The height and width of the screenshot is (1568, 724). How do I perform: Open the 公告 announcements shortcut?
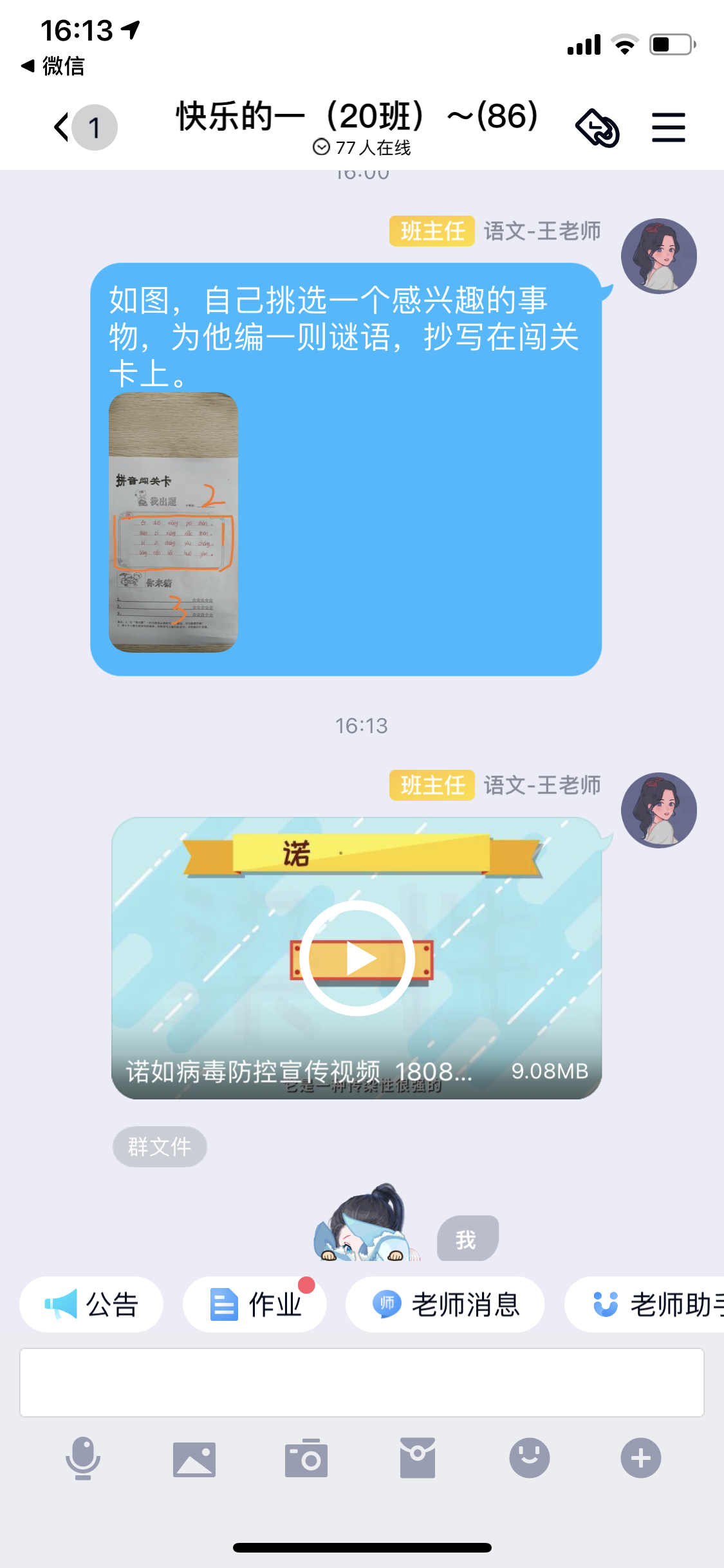point(91,1305)
